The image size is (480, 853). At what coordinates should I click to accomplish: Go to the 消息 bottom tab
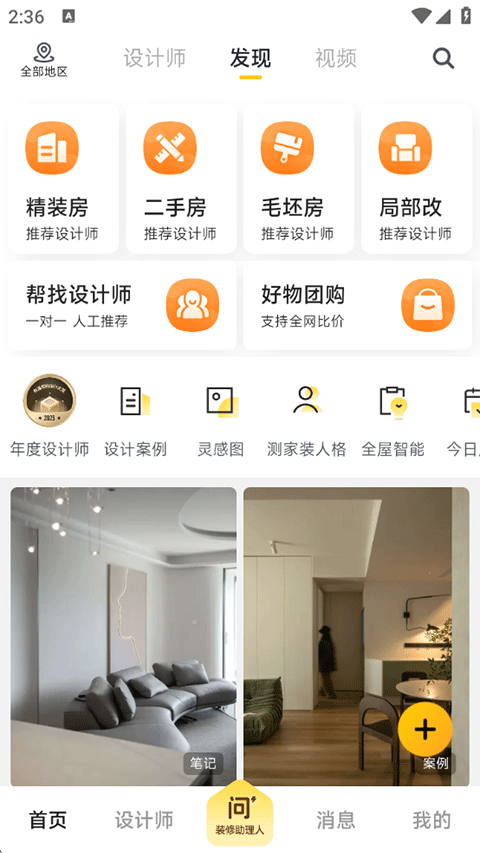point(336,820)
